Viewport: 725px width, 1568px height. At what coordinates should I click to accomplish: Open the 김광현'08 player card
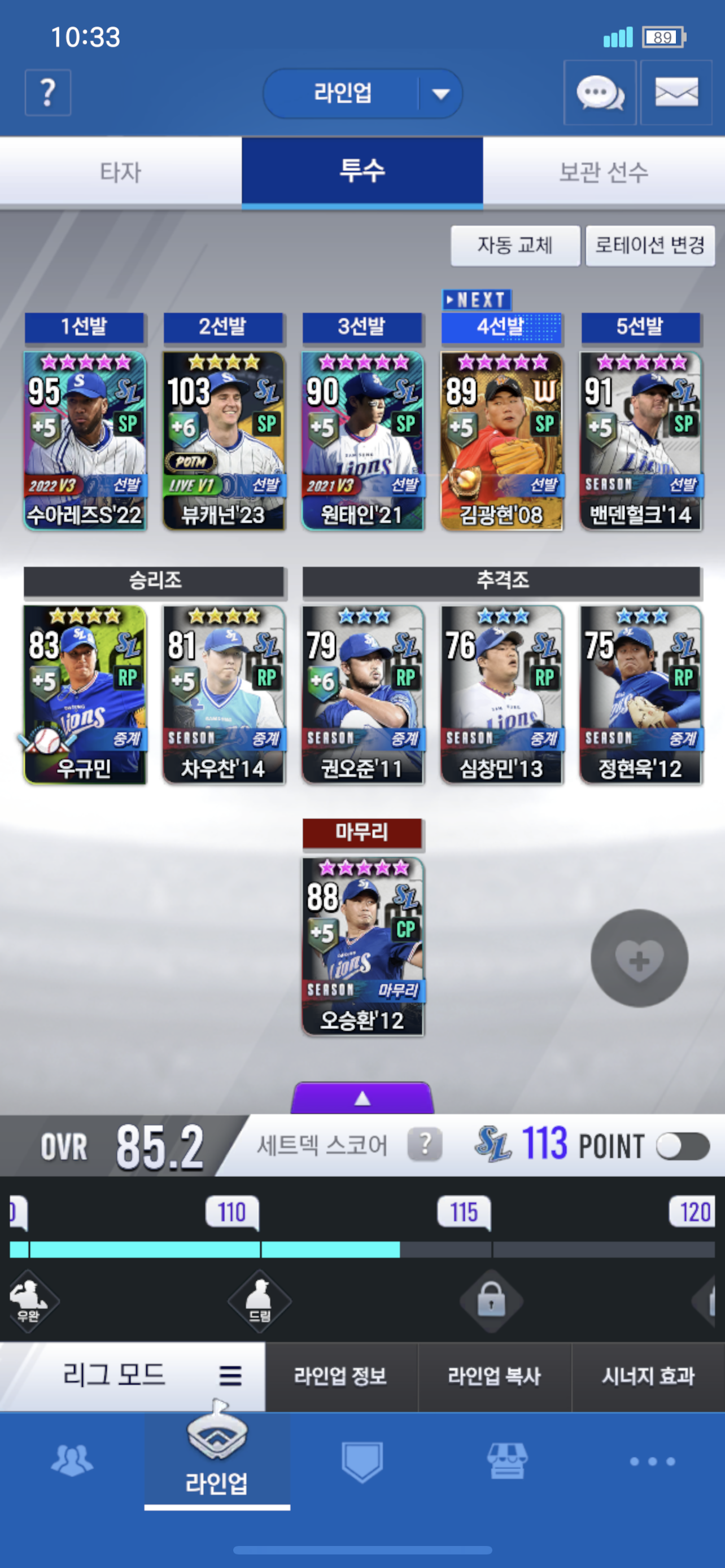501,441
